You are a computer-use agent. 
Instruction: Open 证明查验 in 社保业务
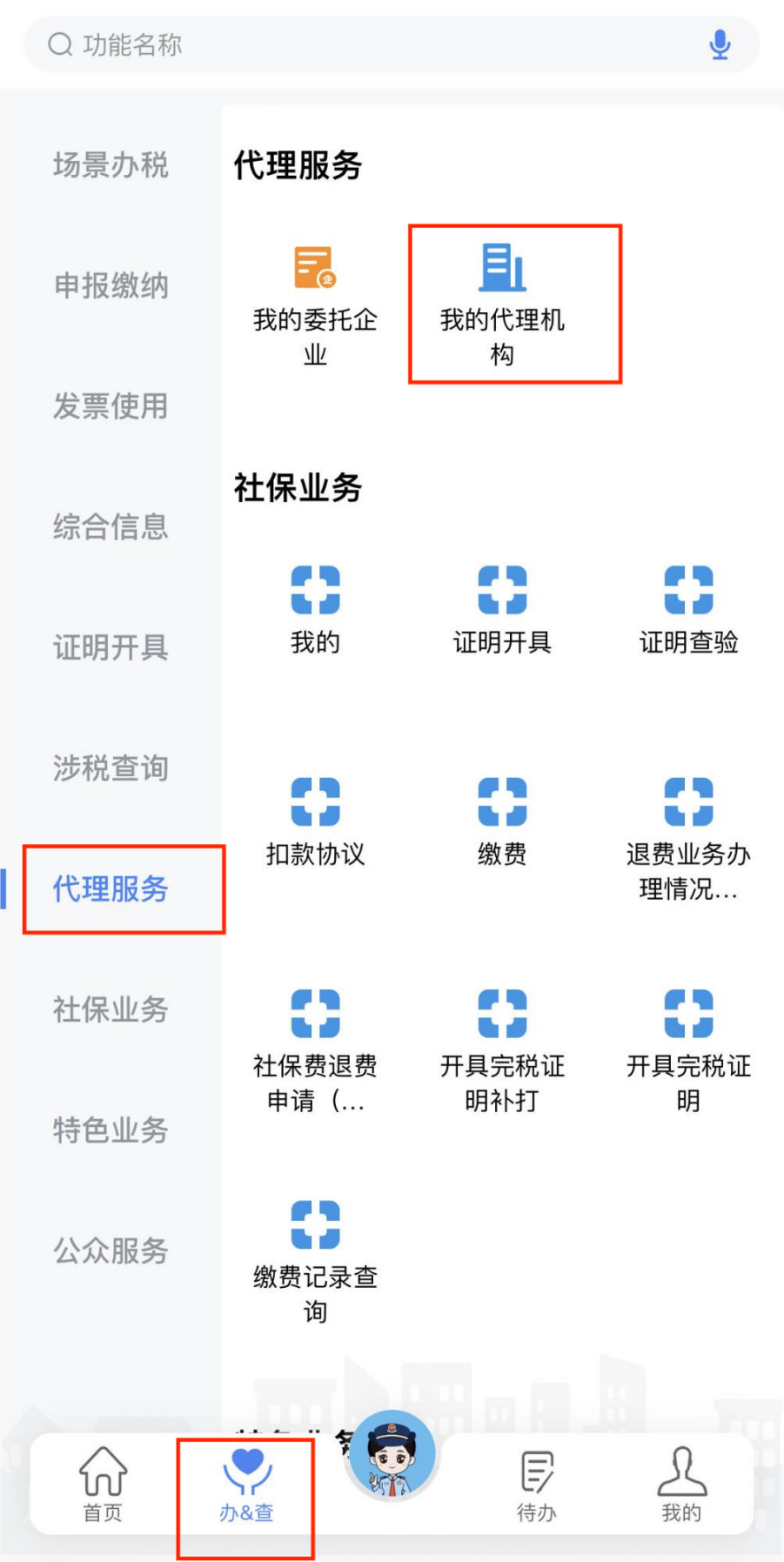click(688, 611)
